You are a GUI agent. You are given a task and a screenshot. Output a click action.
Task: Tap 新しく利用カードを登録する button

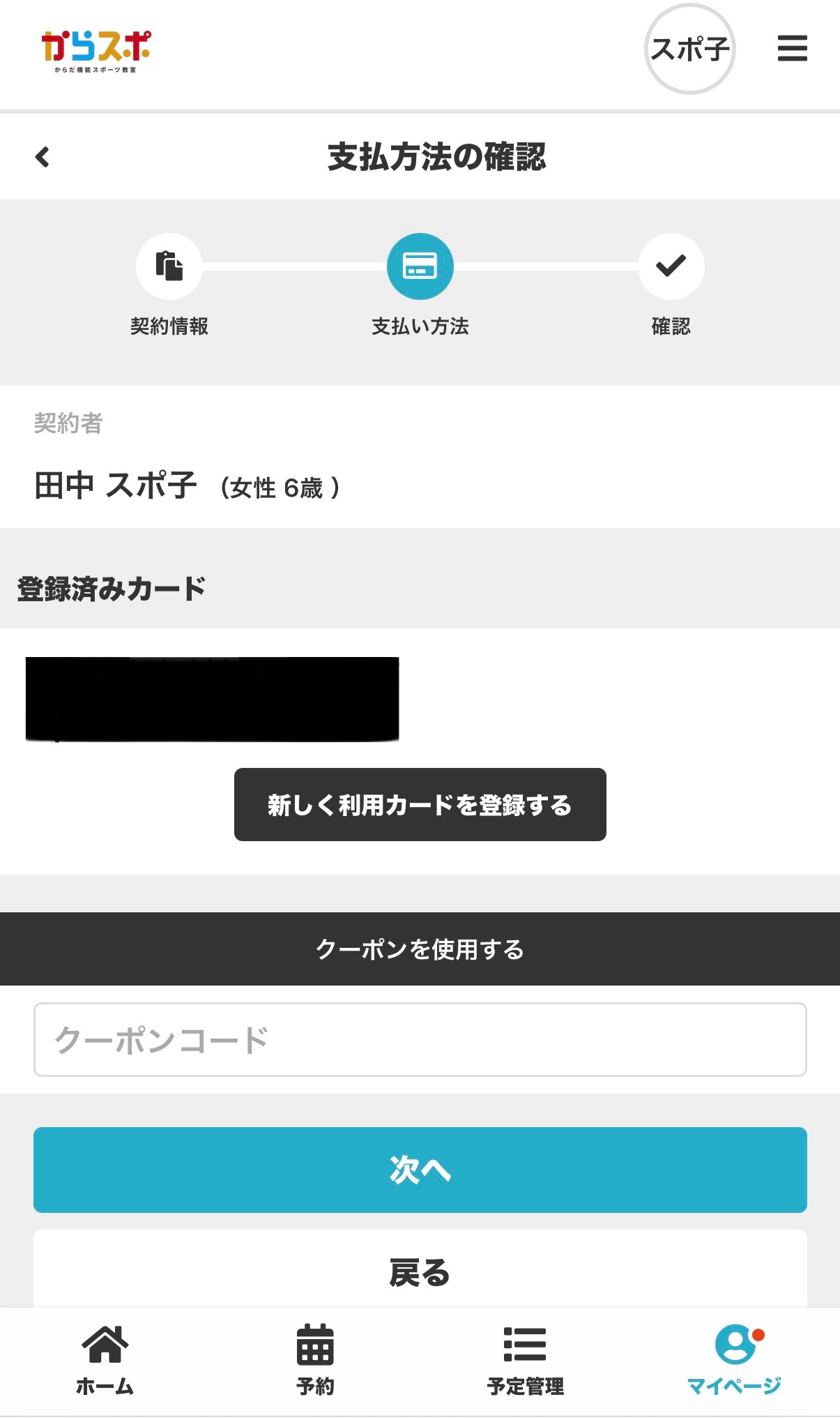pos(420,805)
